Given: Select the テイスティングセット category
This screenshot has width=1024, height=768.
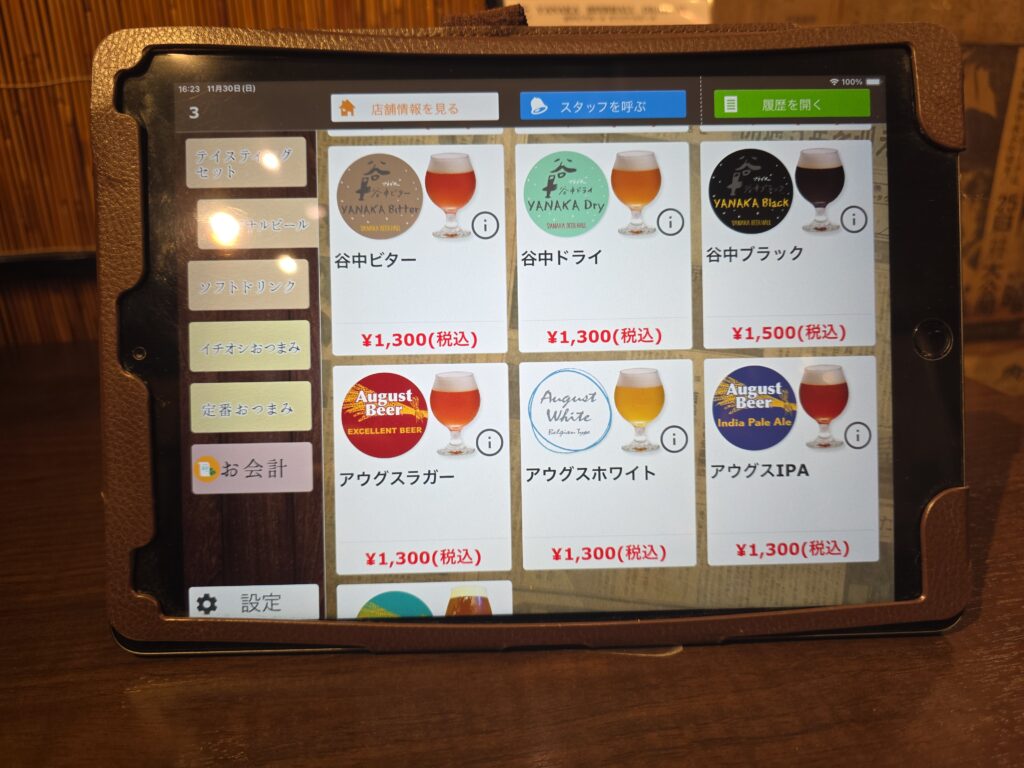Looking at the screenshot, I should pyautogui.click(x=246, y=162).
